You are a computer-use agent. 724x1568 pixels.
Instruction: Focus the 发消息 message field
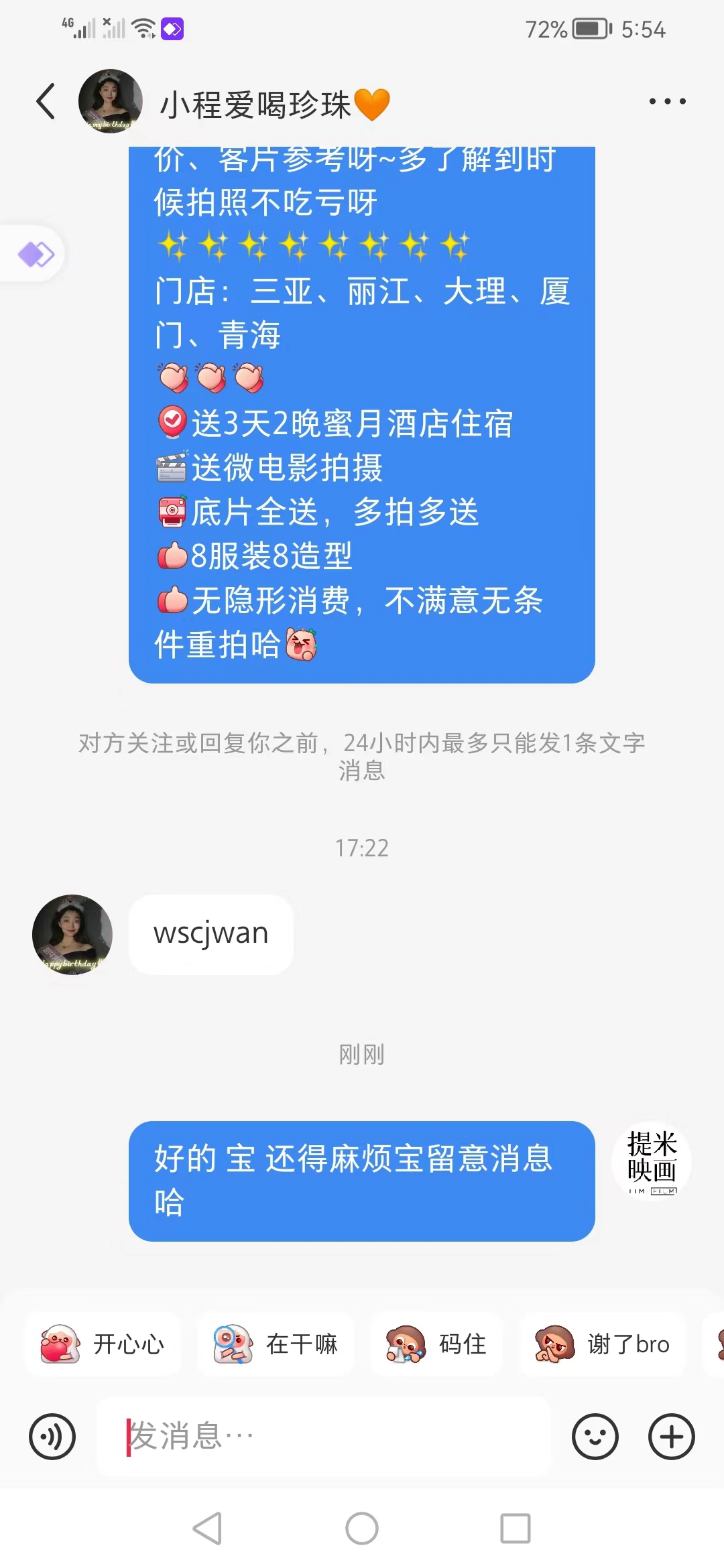pos(324,1437)
